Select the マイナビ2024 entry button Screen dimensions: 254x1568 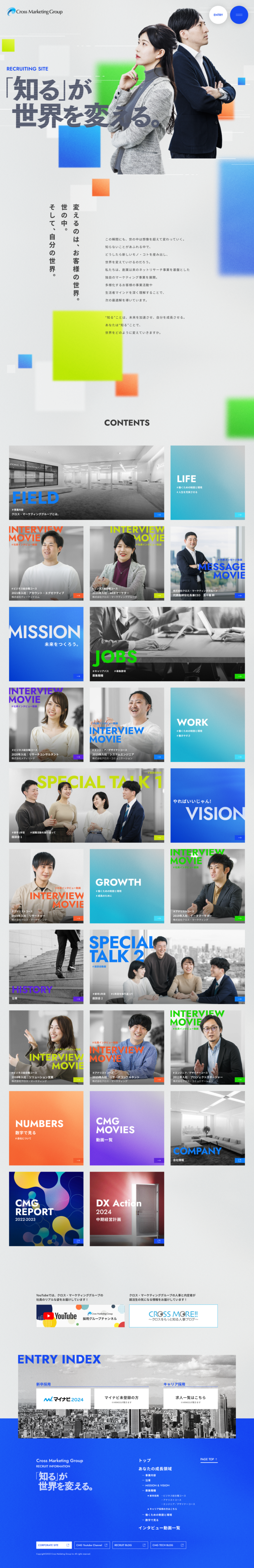(63, 1399)
